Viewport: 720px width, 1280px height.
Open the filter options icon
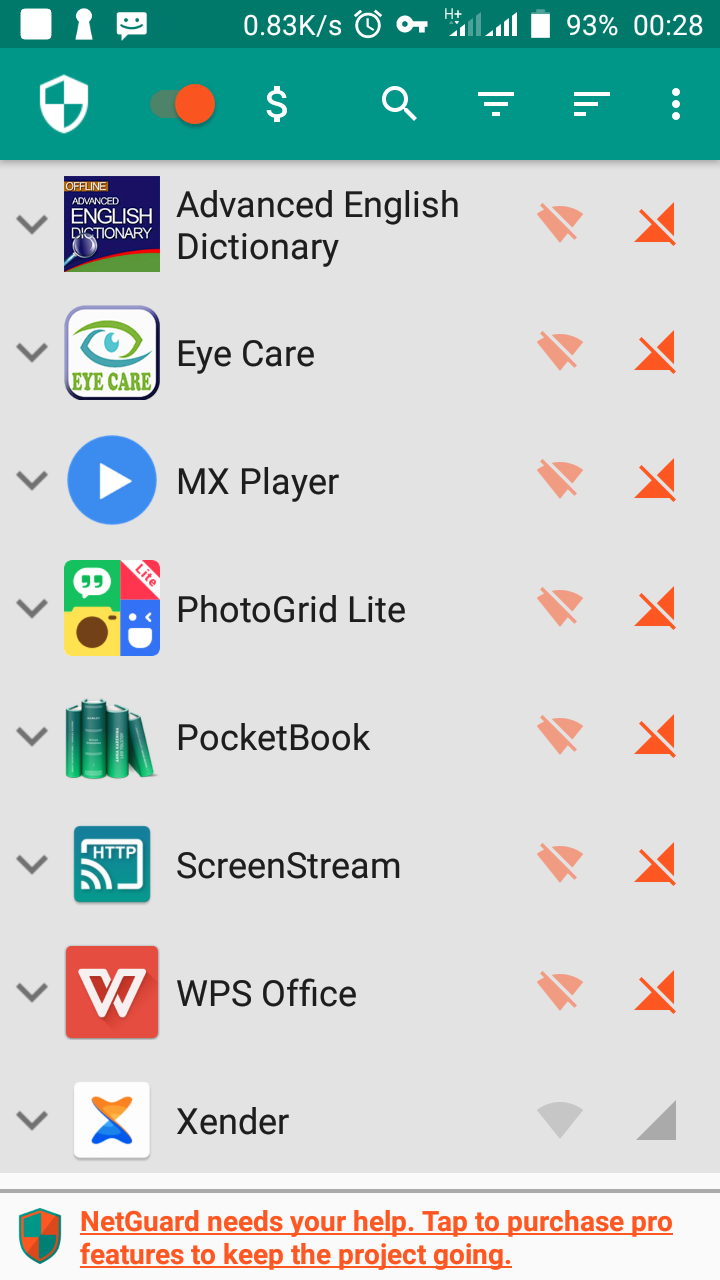[495, 104]
